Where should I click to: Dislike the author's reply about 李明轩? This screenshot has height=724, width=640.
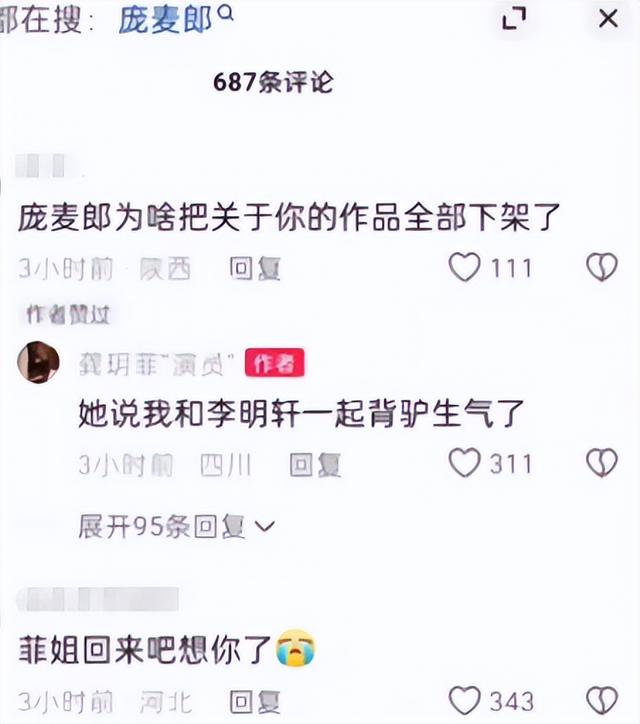(601, 463)
